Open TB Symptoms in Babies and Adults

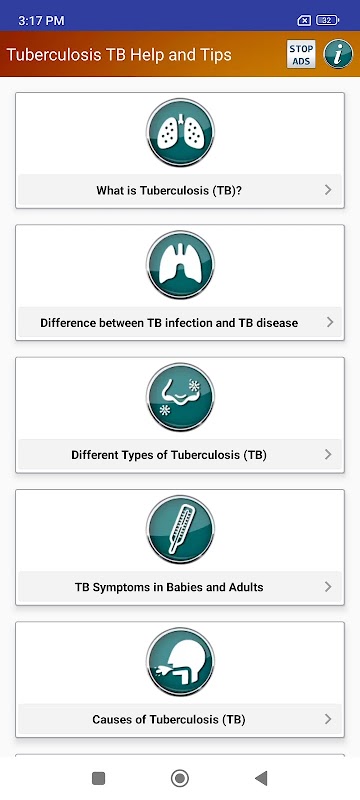pyautogui.click(x=180, y=547)
